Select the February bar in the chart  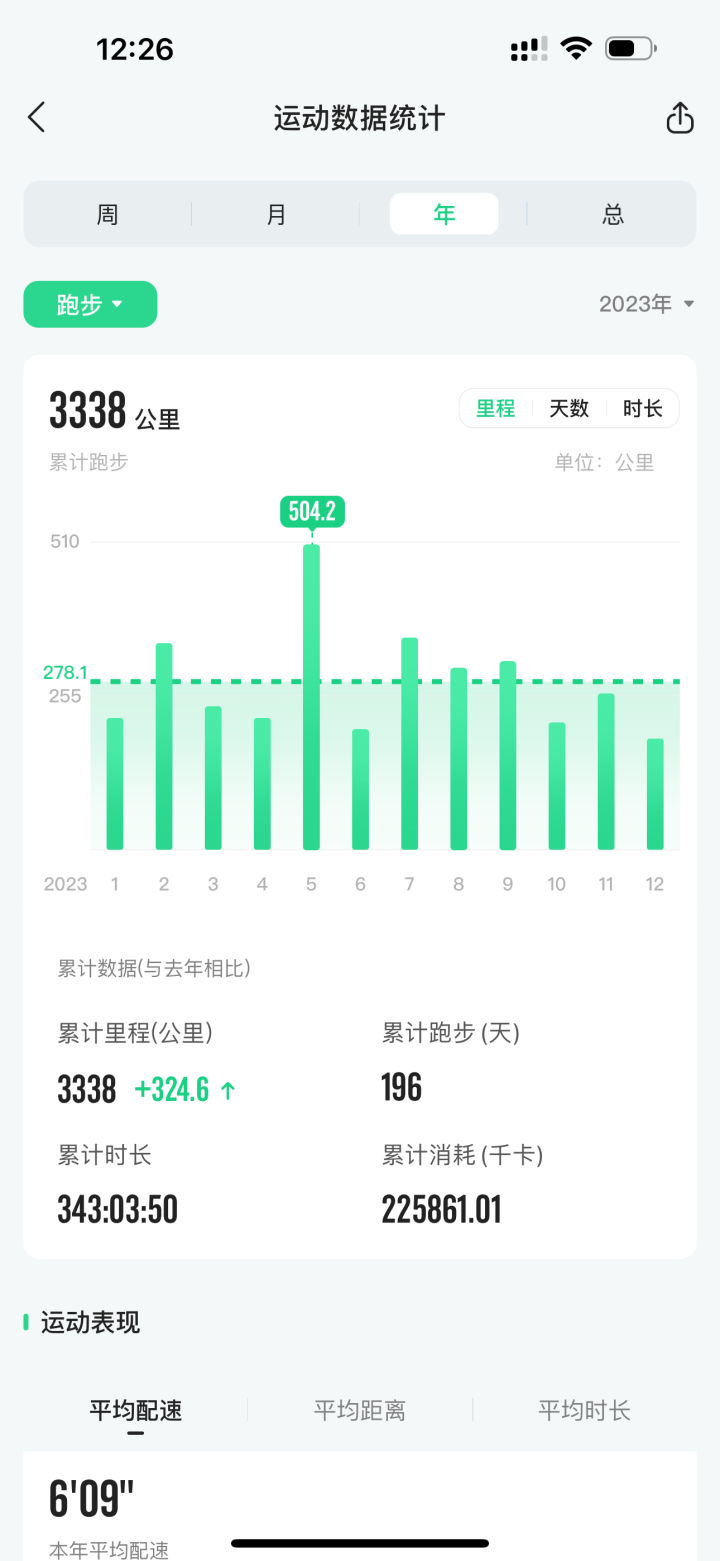164,746
